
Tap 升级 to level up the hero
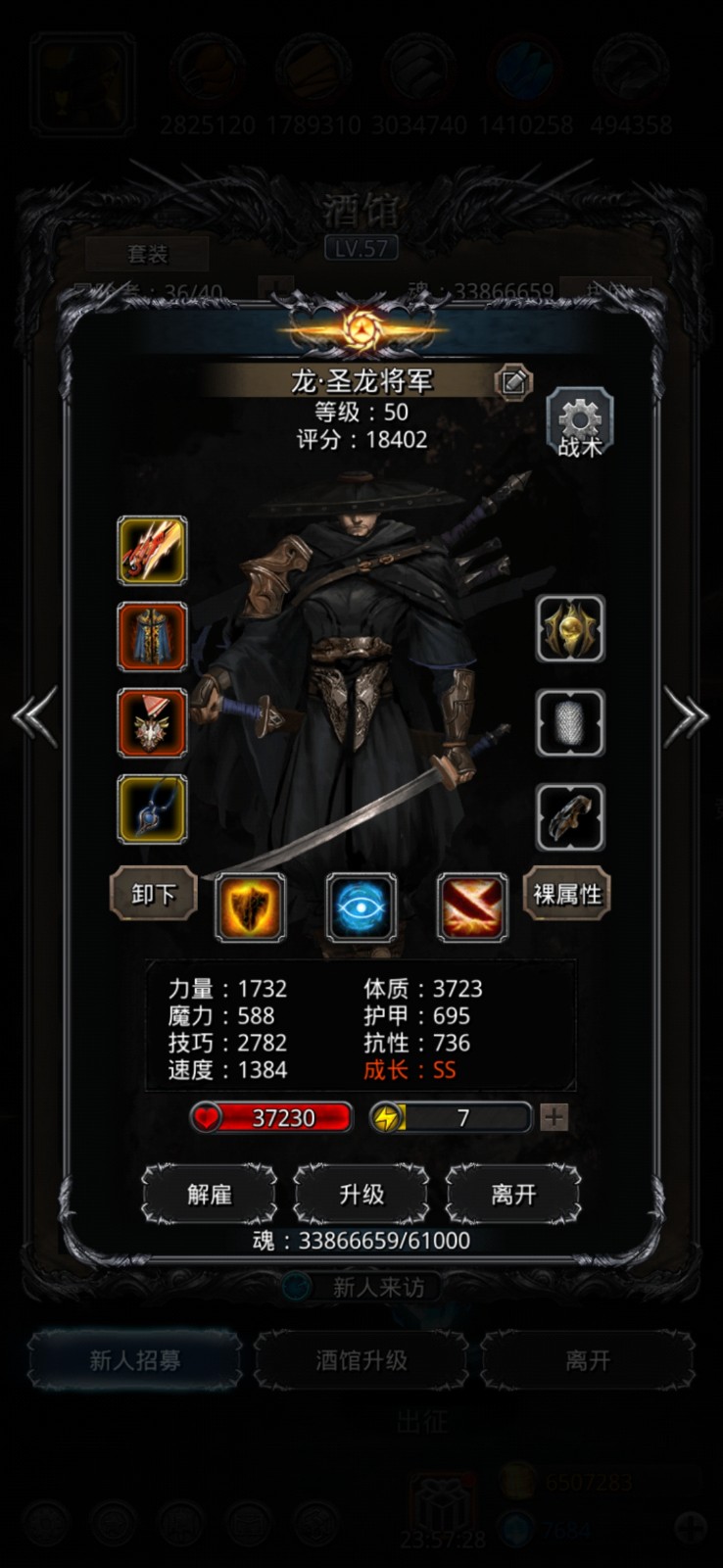[361, 1194]
